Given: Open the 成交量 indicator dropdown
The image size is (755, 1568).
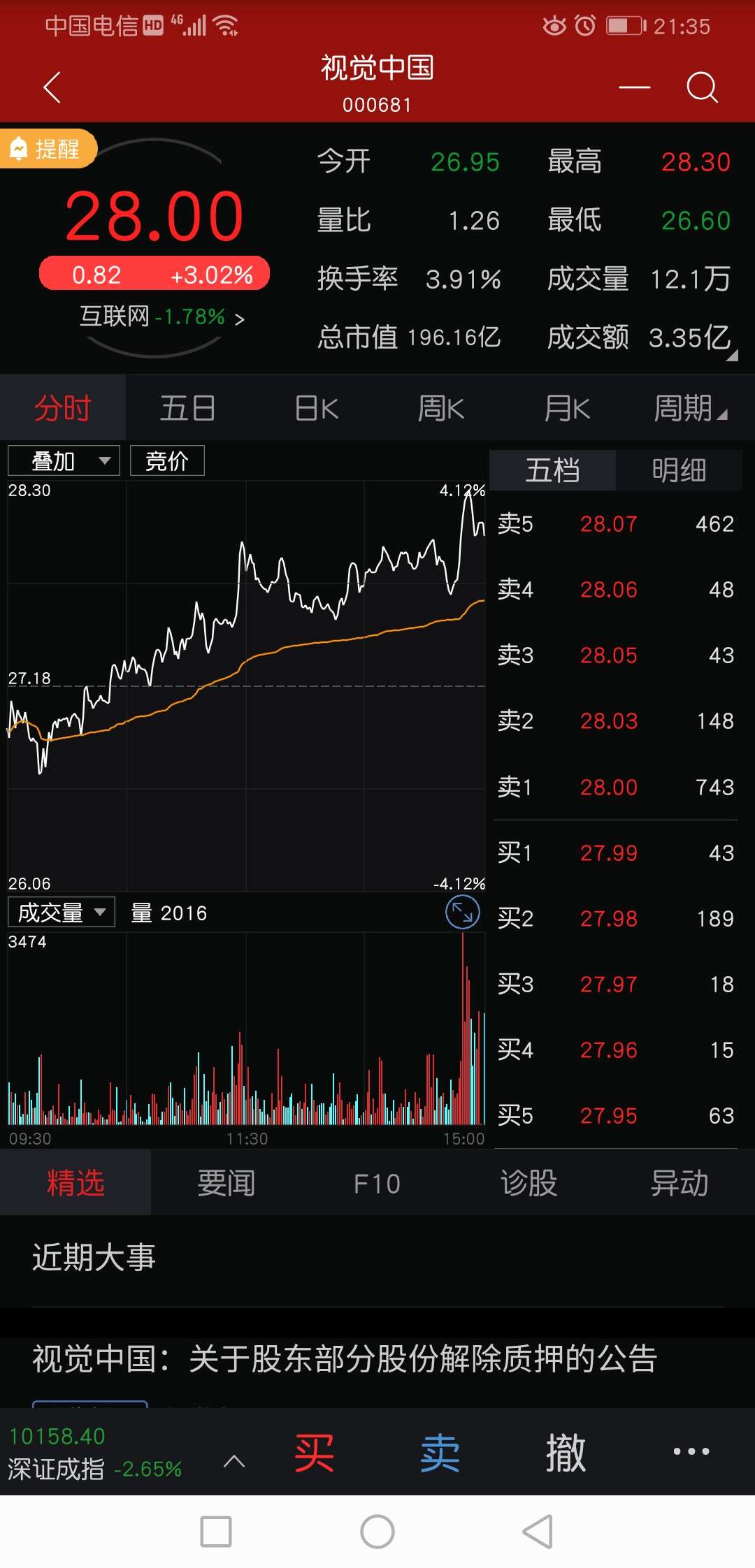Looking at the screenshot, I should point(62,913).
